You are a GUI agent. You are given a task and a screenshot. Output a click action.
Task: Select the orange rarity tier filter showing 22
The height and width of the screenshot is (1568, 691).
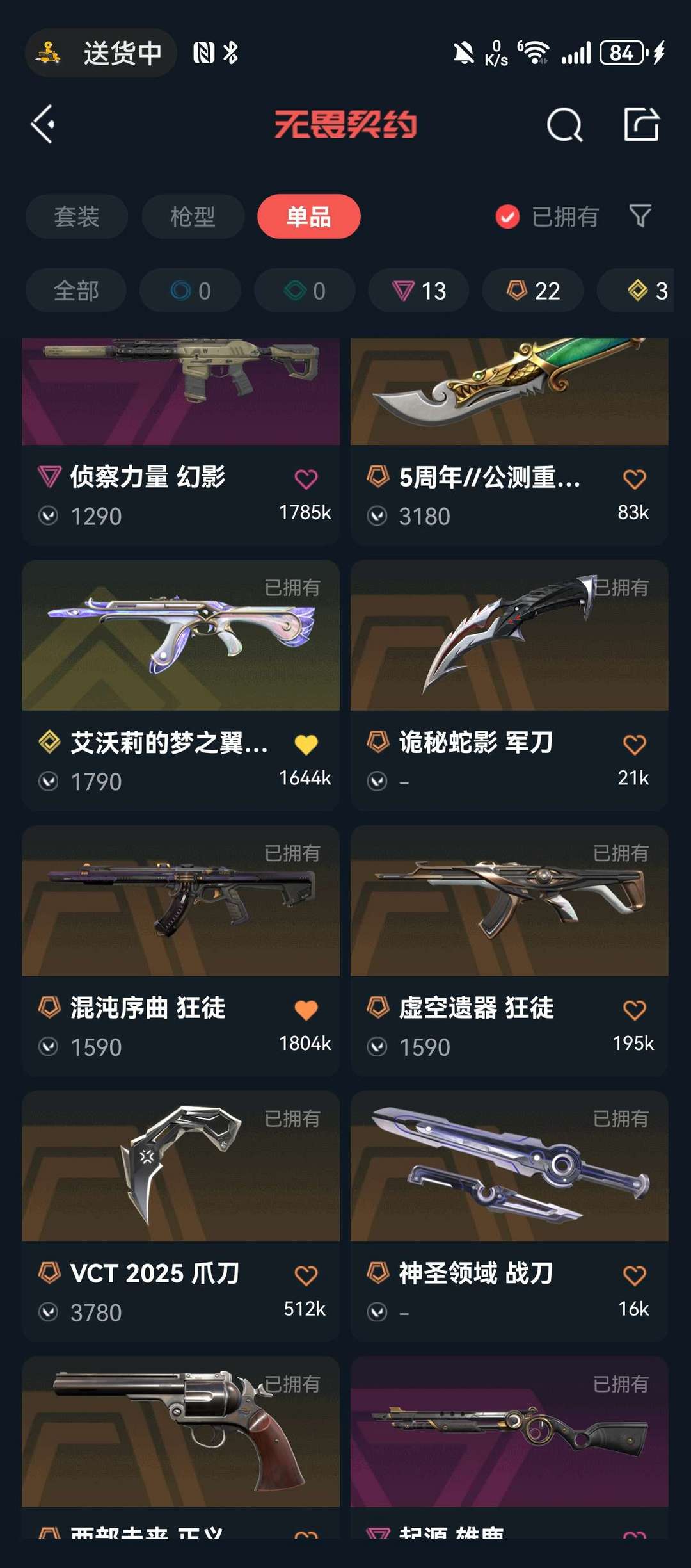tap(532, 291)
